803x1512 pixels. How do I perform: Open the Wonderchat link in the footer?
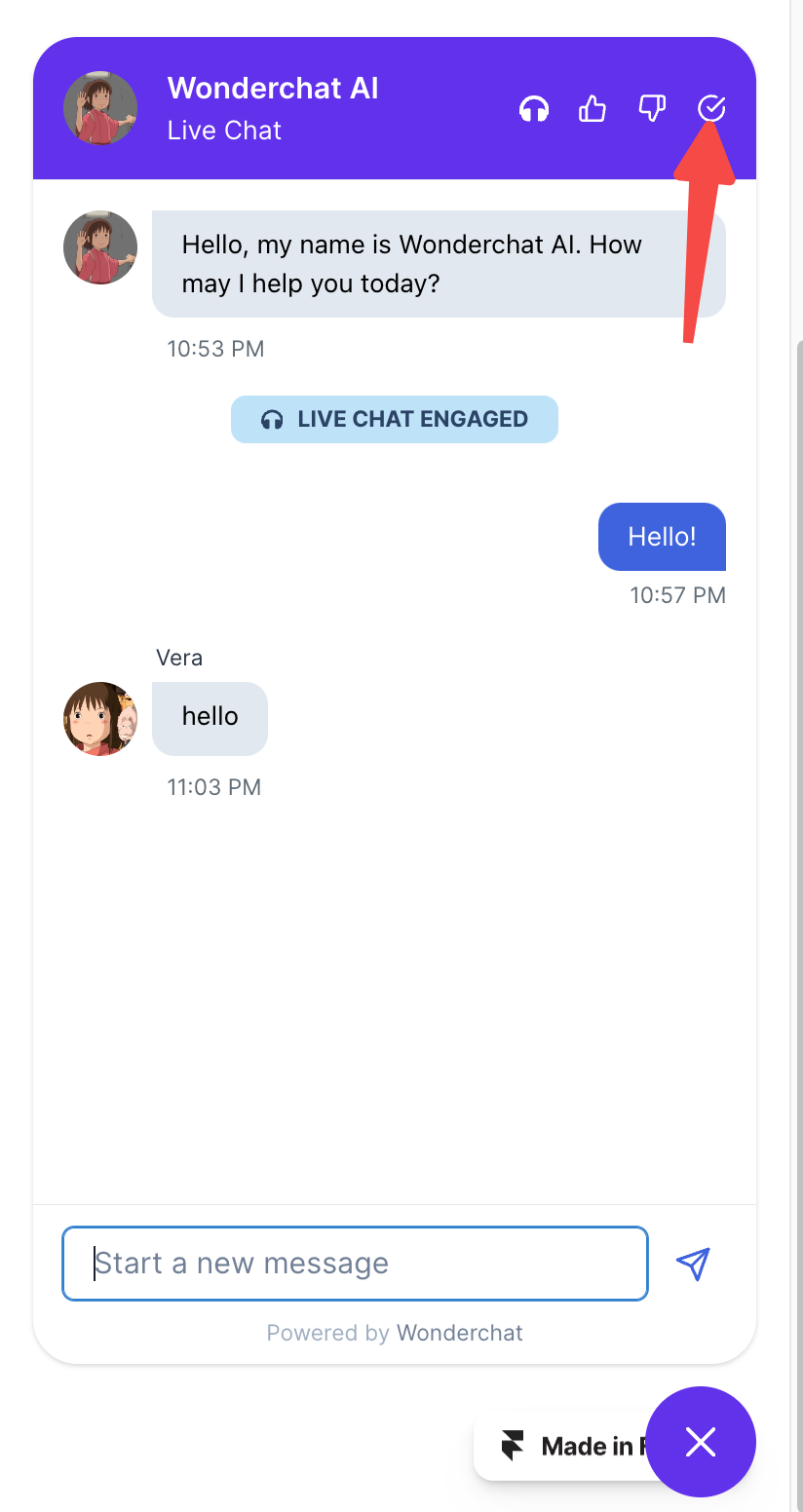[459, 1333]
